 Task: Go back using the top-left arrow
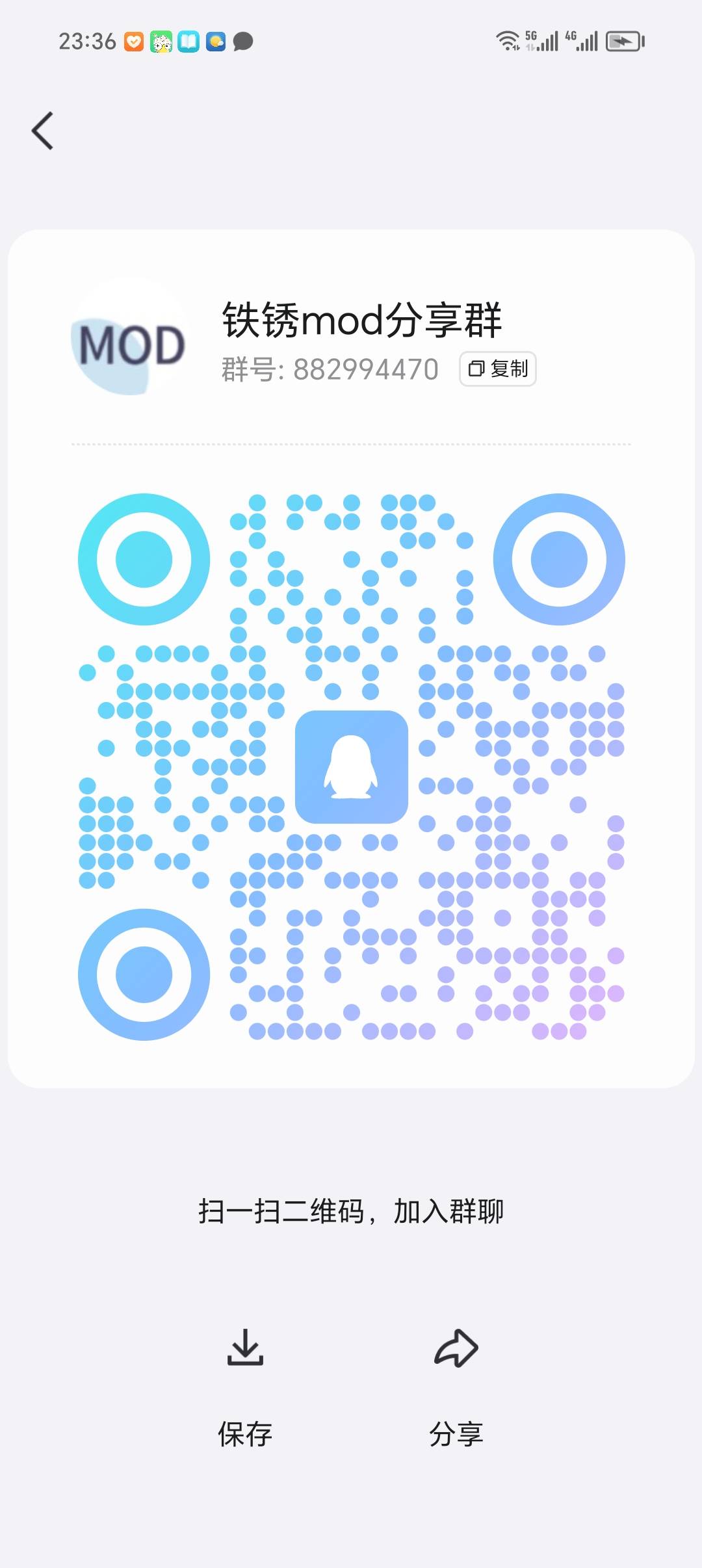point(43,131)
